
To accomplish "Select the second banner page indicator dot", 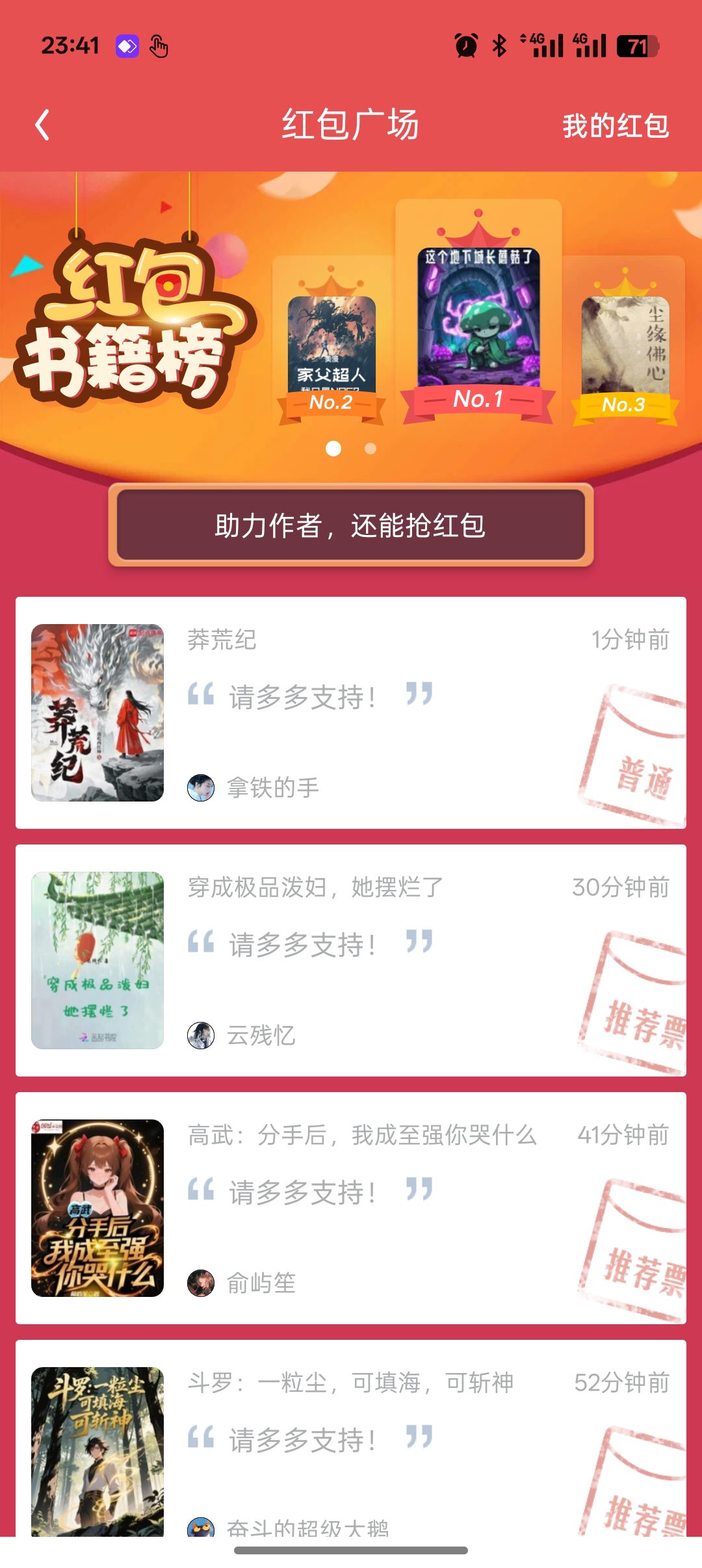I will pos(370,449).
